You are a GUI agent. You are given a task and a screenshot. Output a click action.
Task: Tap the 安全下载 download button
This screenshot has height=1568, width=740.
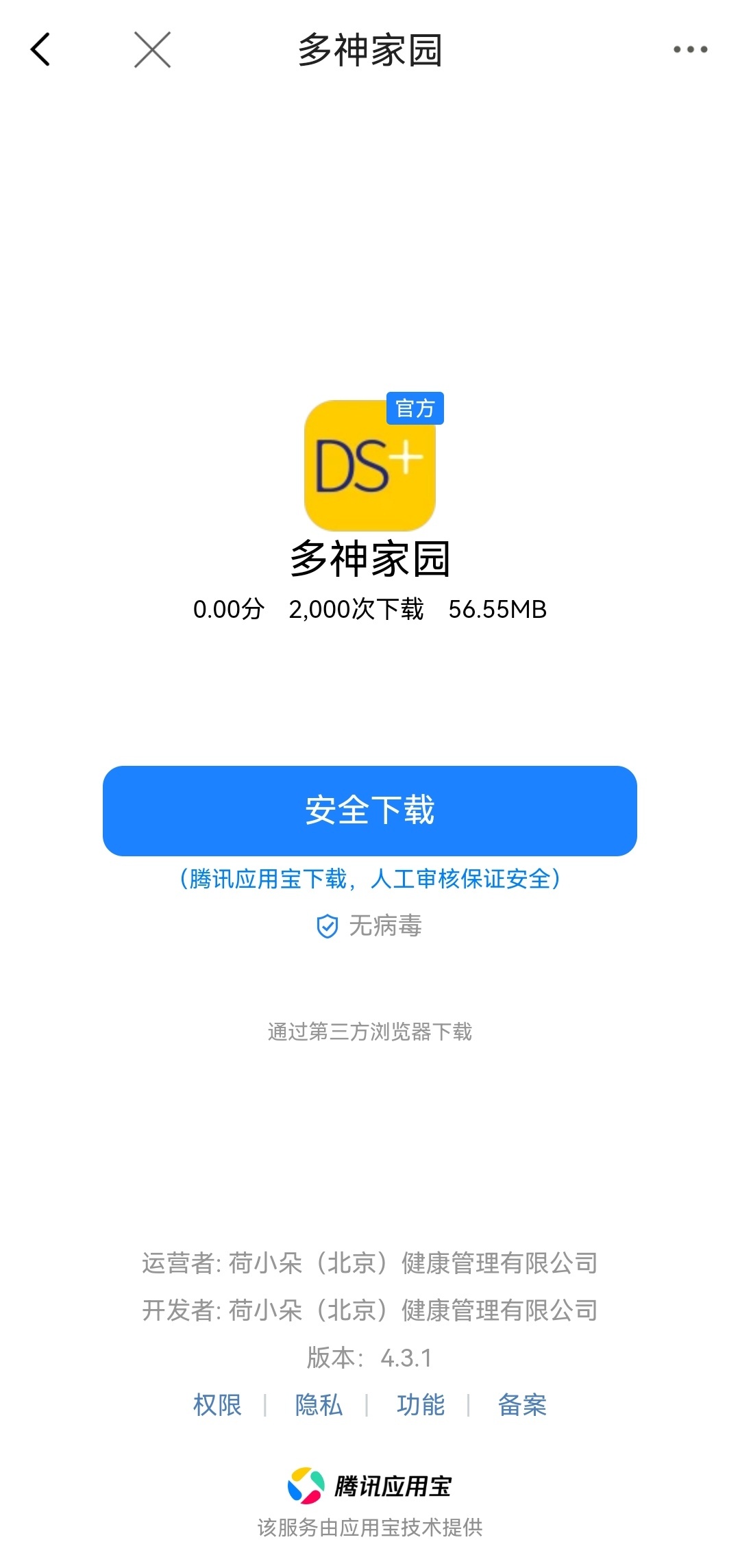[370, 810]
